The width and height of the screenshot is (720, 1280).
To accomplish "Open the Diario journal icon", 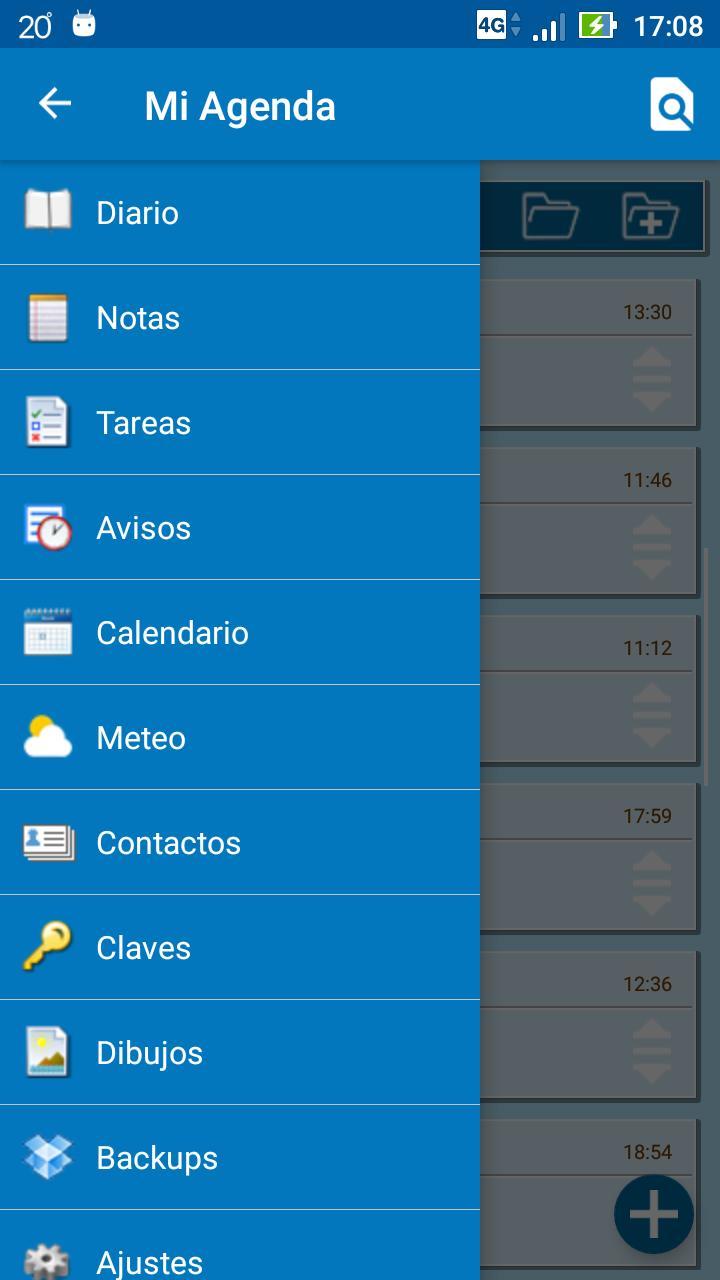I will pyautogui.click(x=45, y=211).
